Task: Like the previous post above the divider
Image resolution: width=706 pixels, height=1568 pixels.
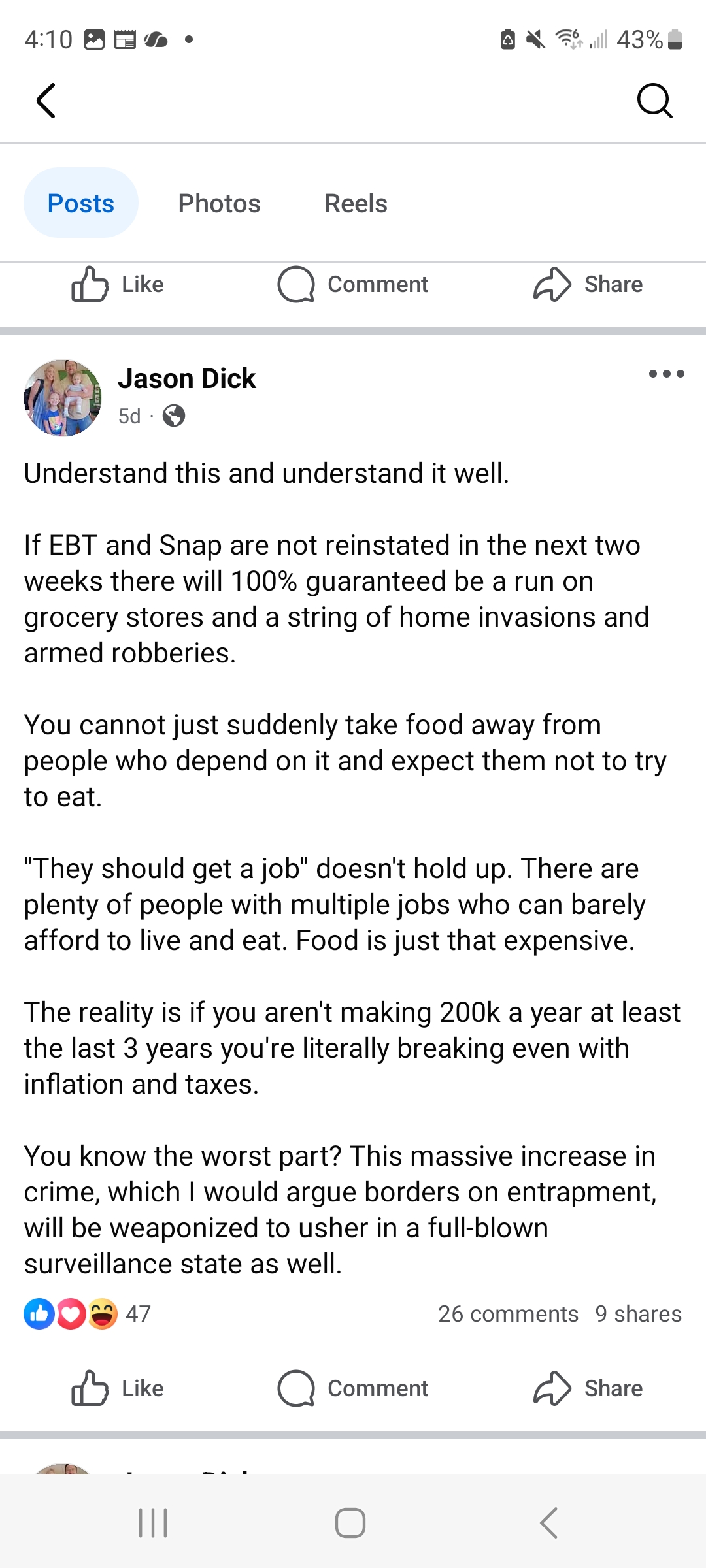Action: 118,285
